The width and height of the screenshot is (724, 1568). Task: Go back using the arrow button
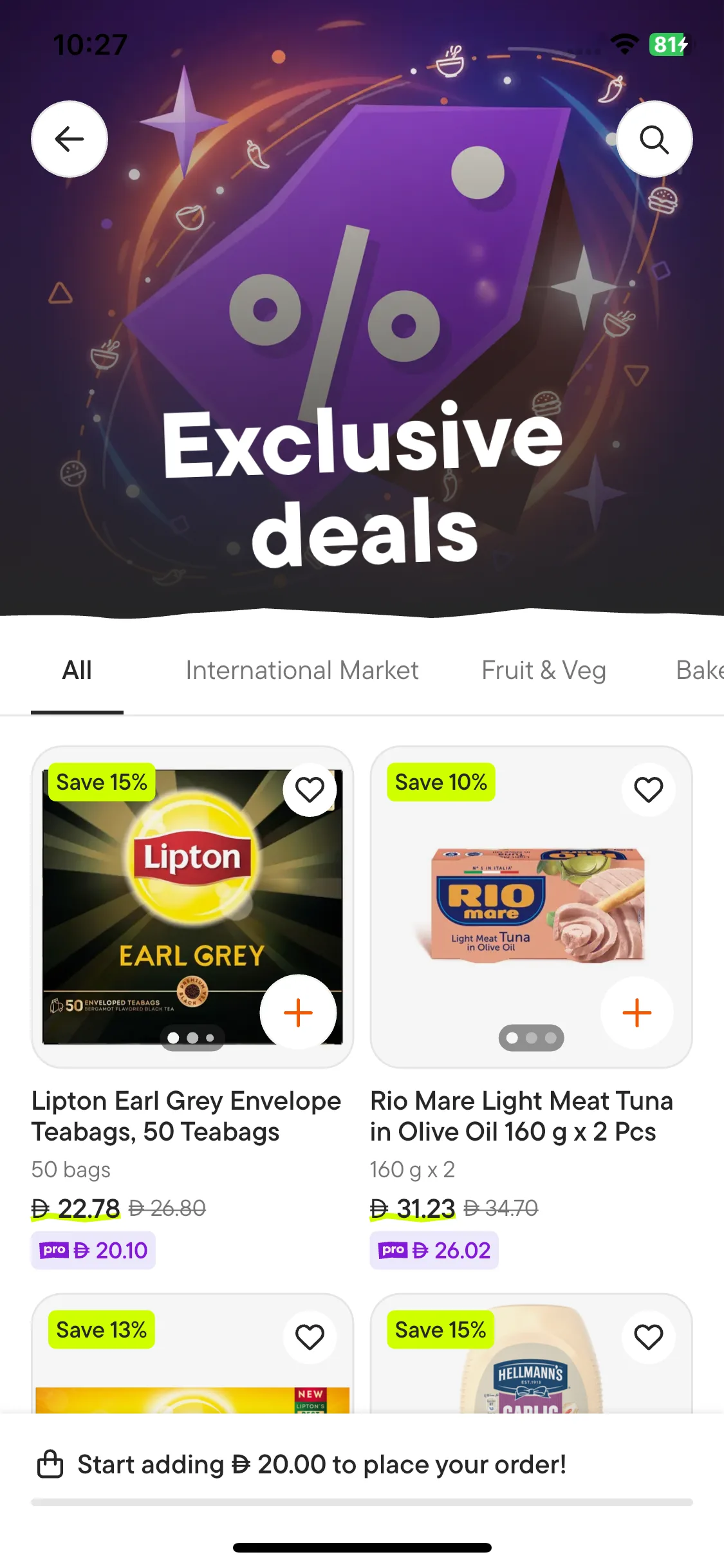tap(70, 139)
